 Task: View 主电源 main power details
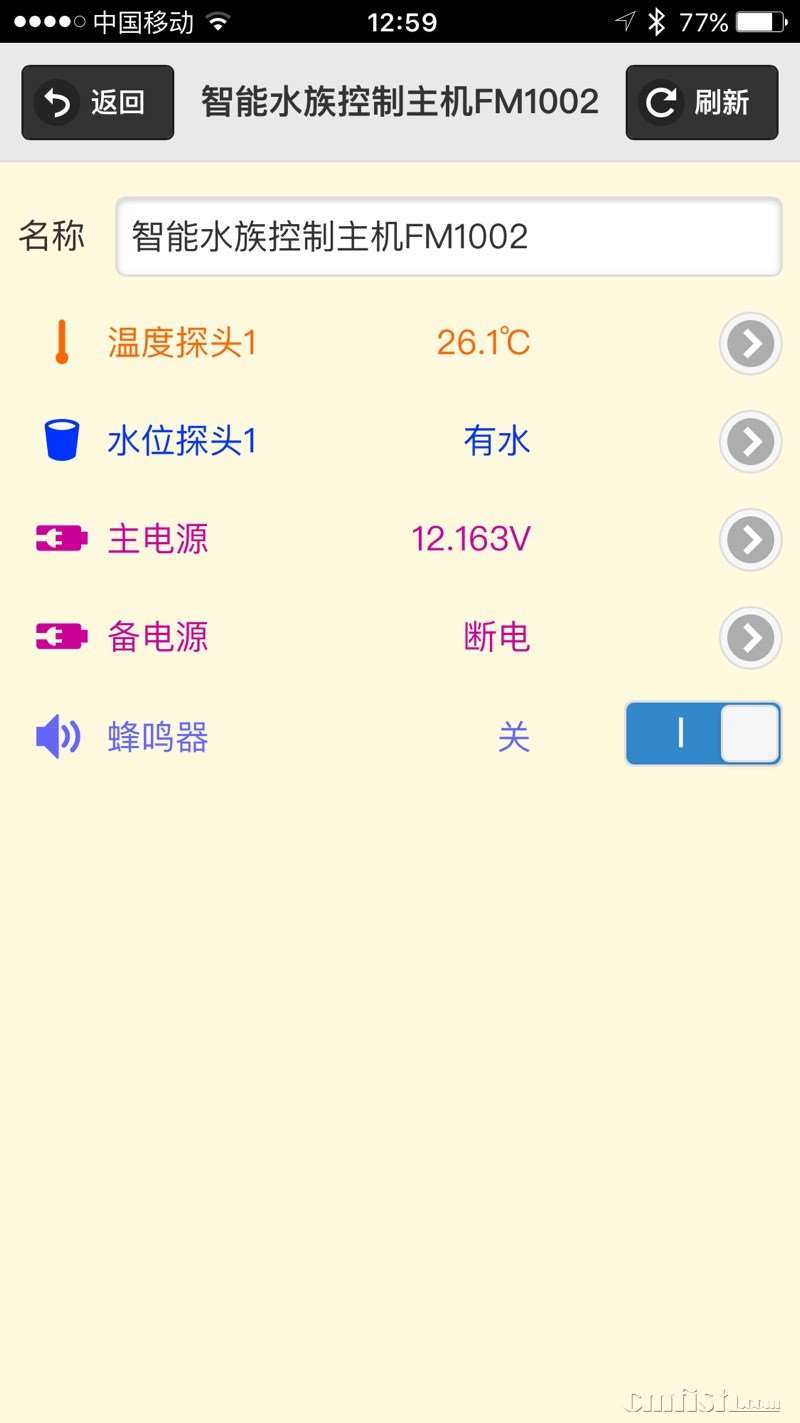[749, 540]
